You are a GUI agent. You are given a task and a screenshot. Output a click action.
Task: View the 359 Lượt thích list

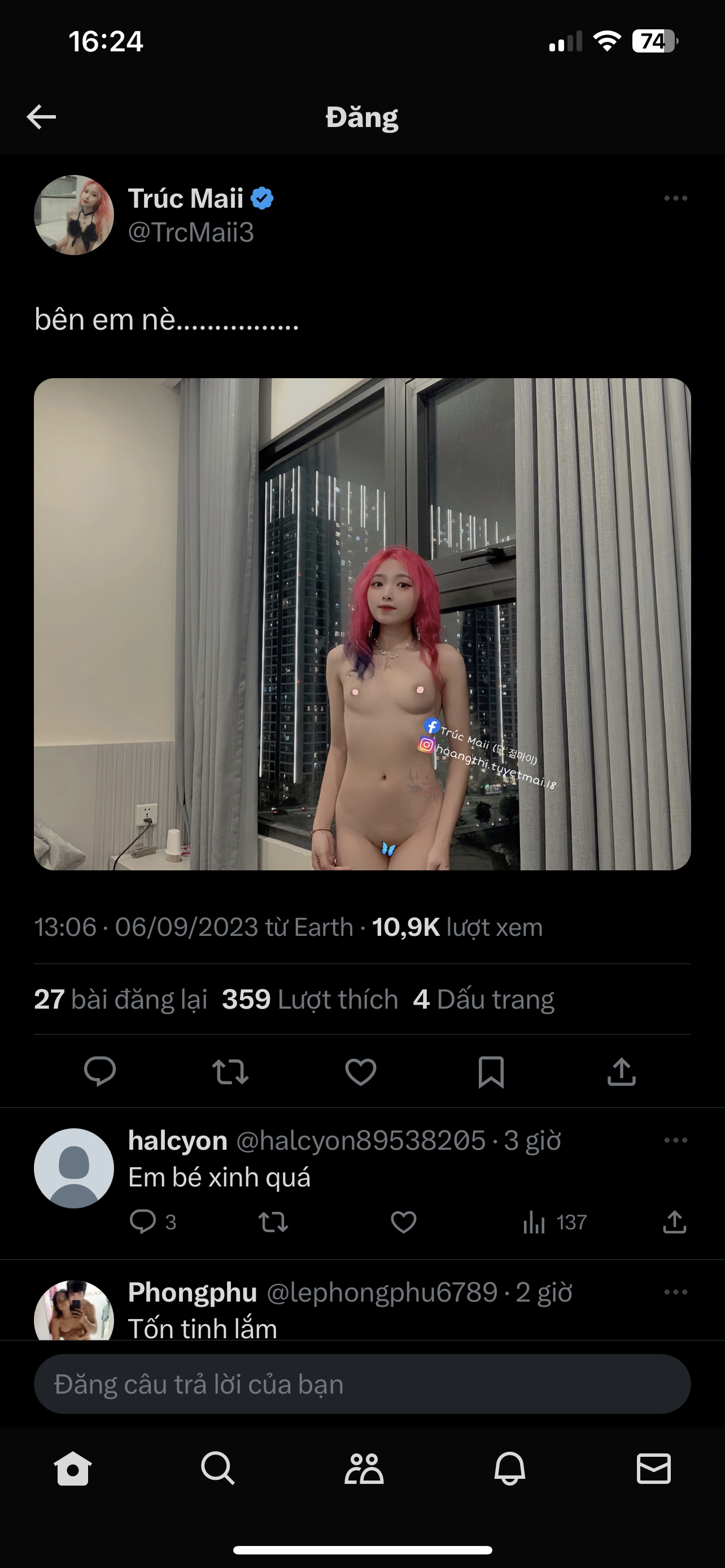tap(309, 1000)
